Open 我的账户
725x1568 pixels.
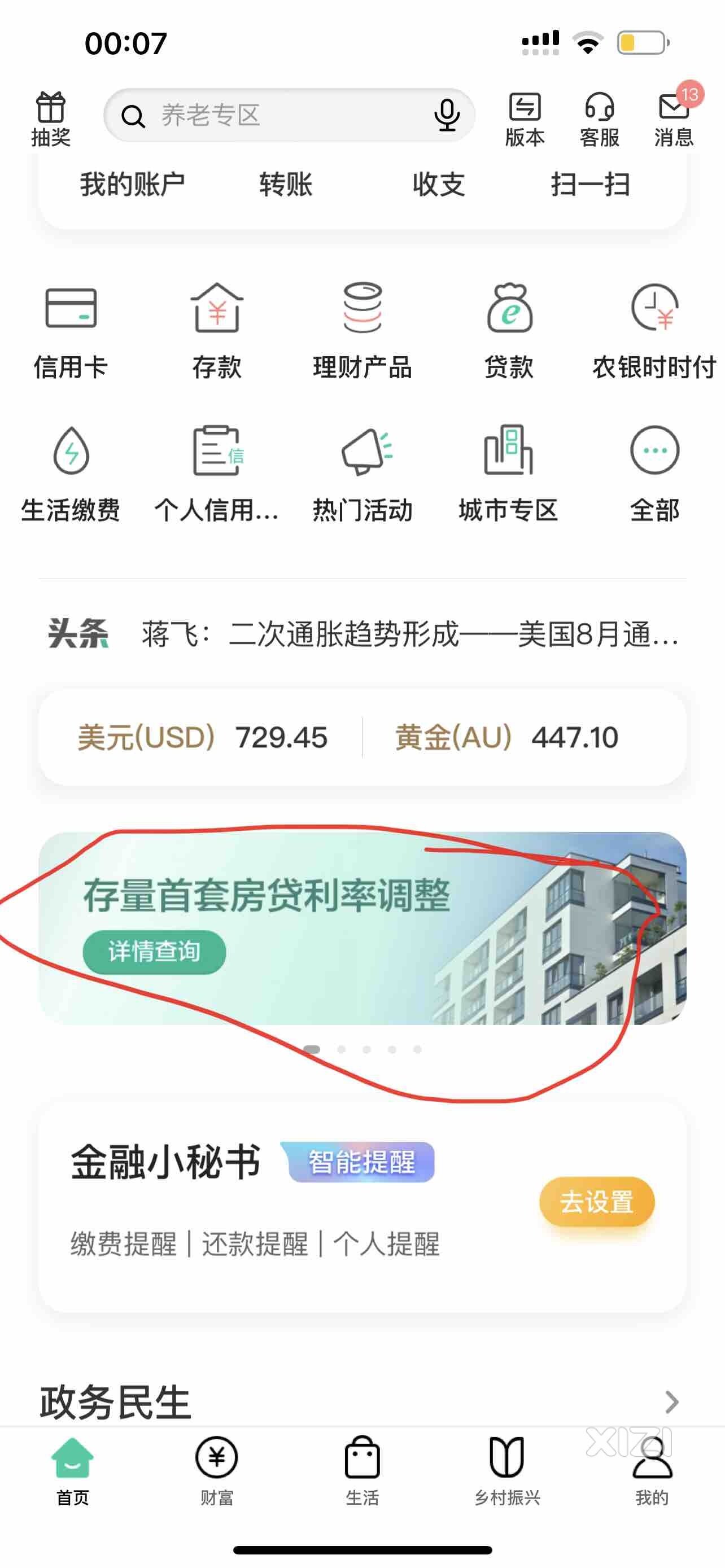tap(132, 185)
